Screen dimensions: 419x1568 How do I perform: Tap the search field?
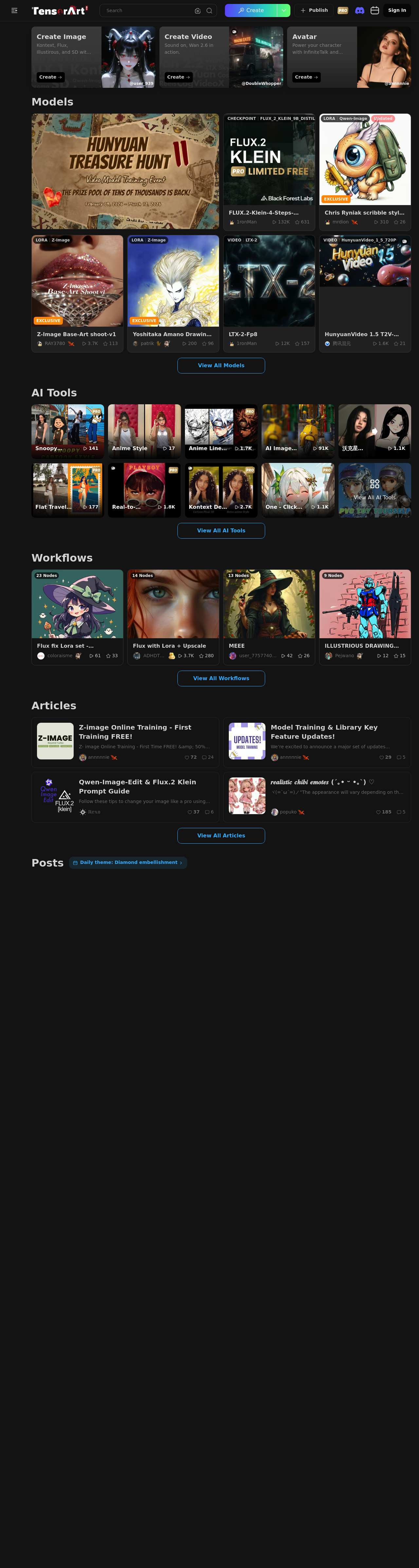tap(146, 10)
